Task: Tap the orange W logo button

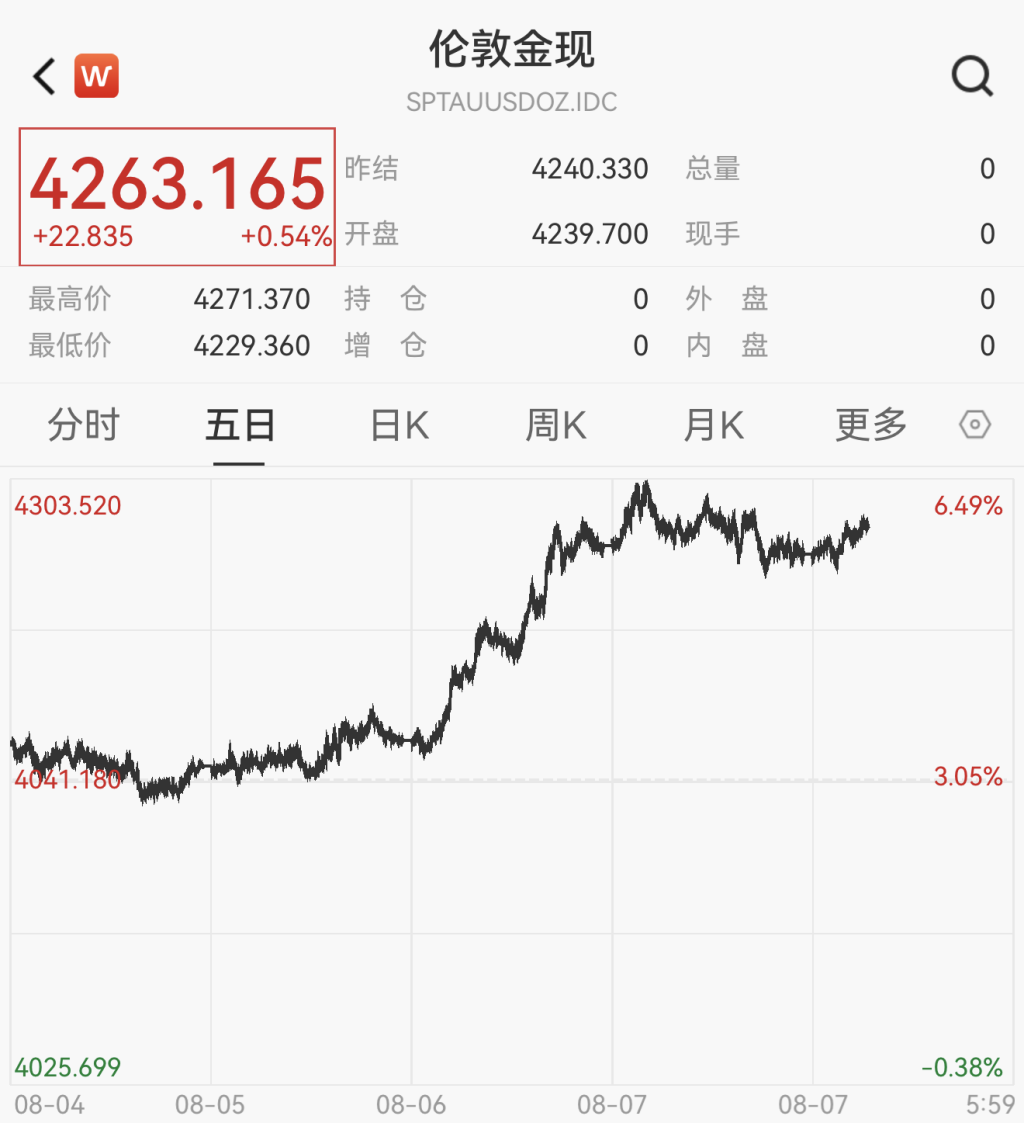Action: (x=97, y=76)
